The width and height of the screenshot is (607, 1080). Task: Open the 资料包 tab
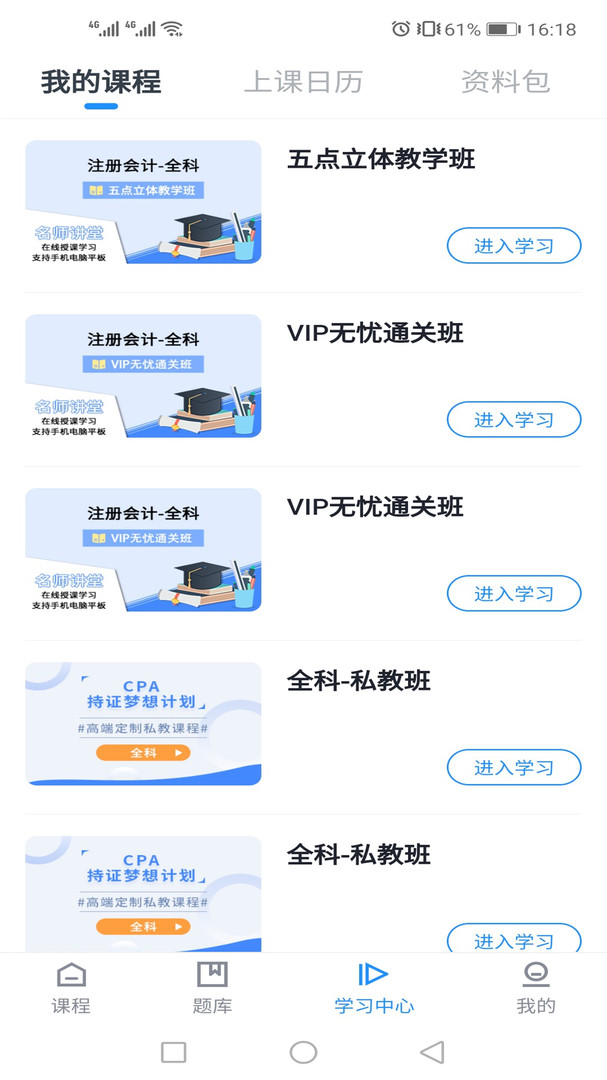[505, 82]
